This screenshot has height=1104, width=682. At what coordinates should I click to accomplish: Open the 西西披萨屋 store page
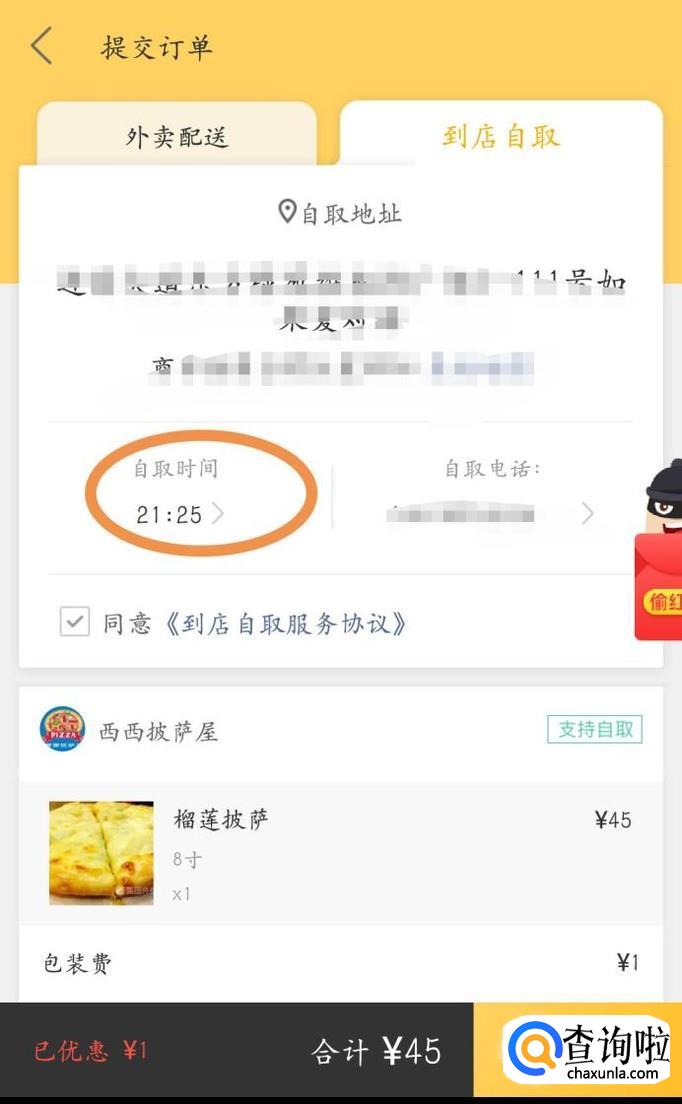point(158,732)
